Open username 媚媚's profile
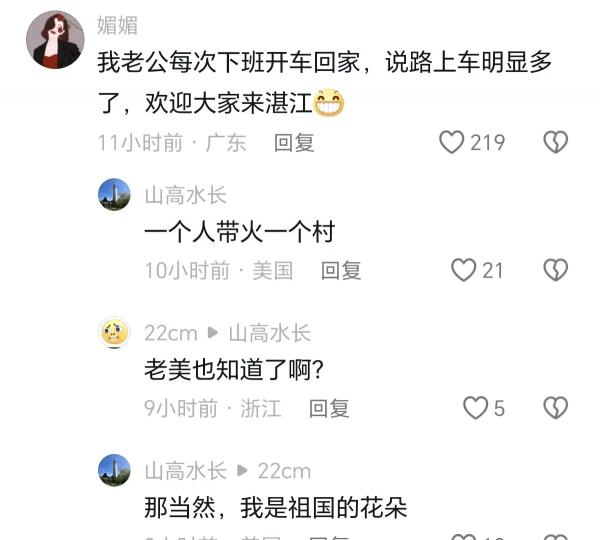Viewport: 600px width, 540px height. tap(117, 26)
